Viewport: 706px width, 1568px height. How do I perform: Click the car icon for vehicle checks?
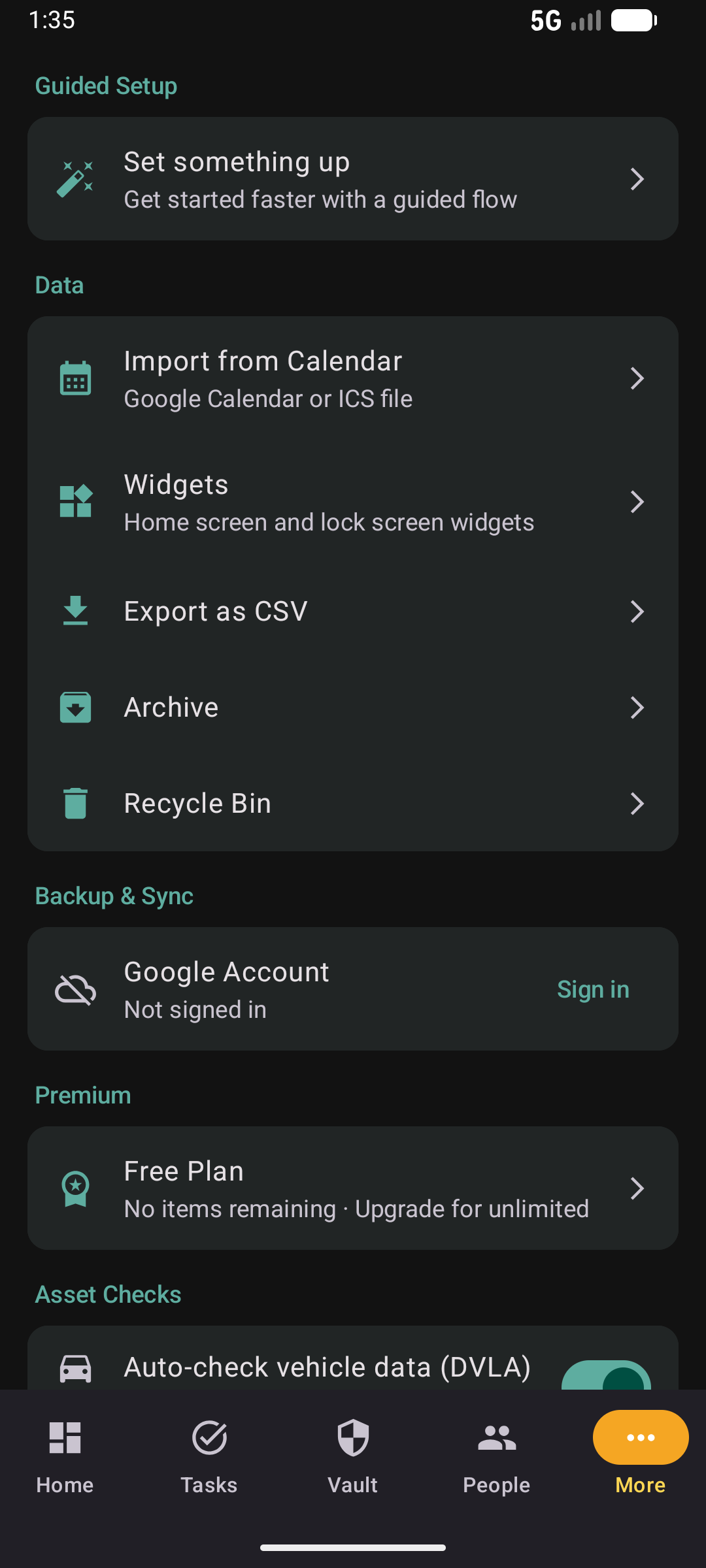click(75, 1366)
